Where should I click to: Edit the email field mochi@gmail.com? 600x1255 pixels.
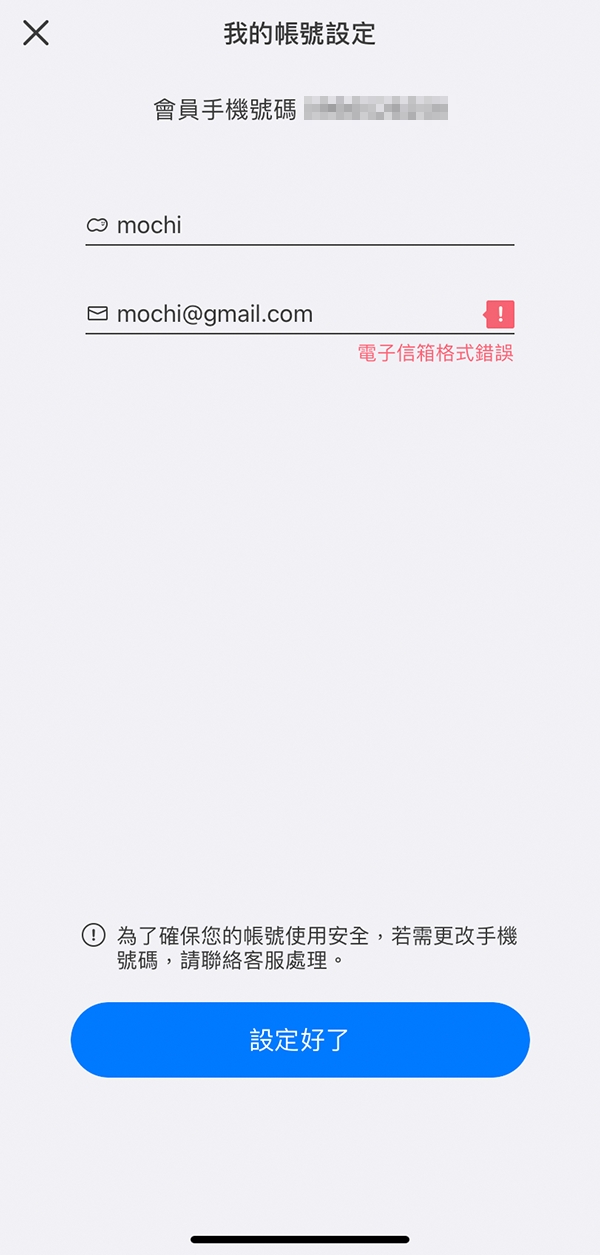tap(290, 314)
